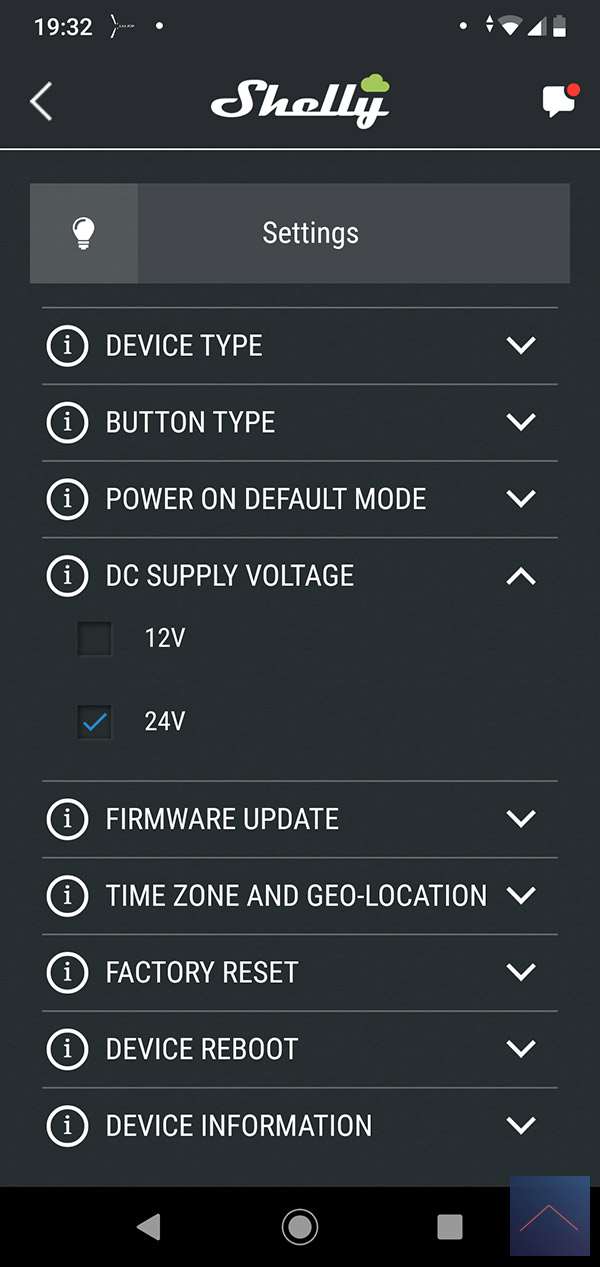
Task: Expand TIME ZONE AND GEO-LOCATION
Action: click(521, 895)
